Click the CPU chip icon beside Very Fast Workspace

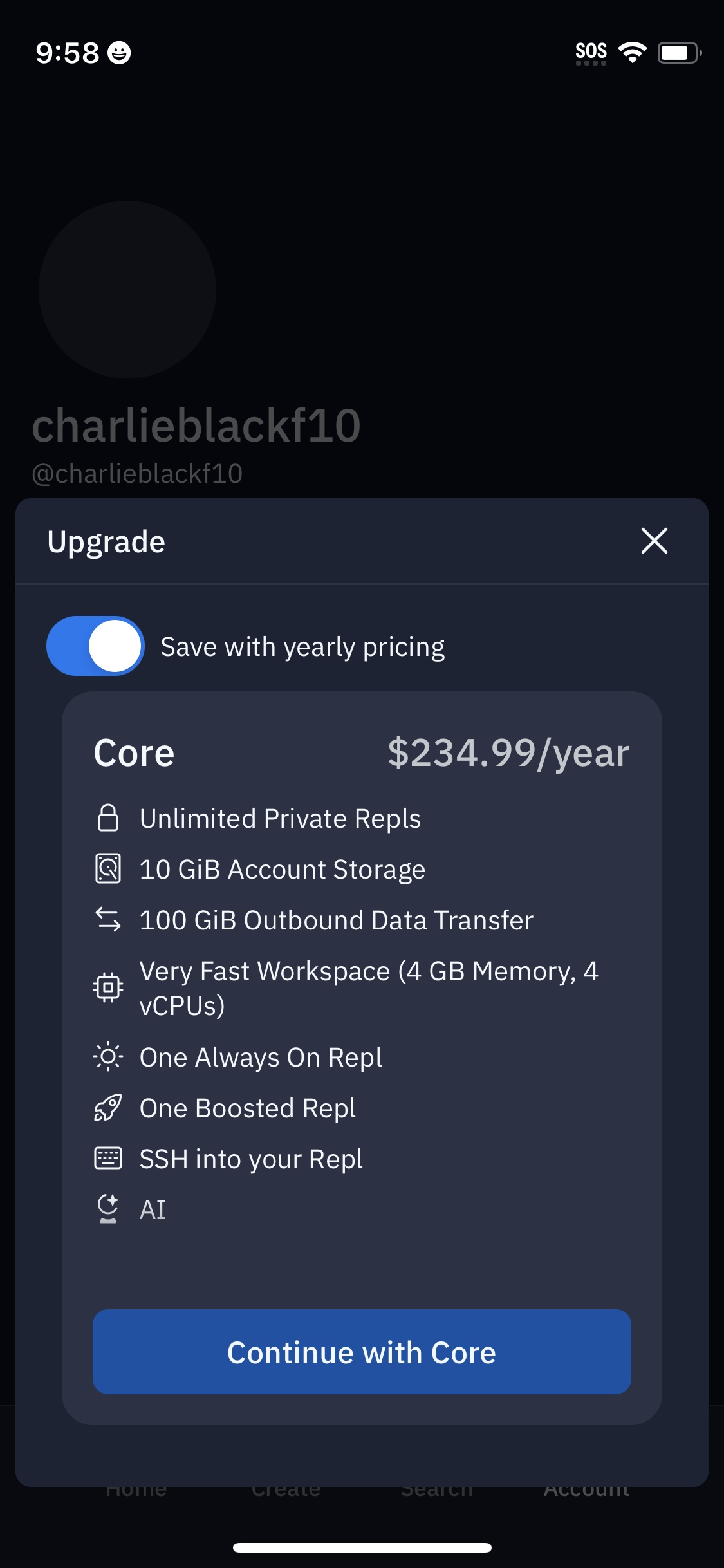pyautogui.click(x=108, y=987)
